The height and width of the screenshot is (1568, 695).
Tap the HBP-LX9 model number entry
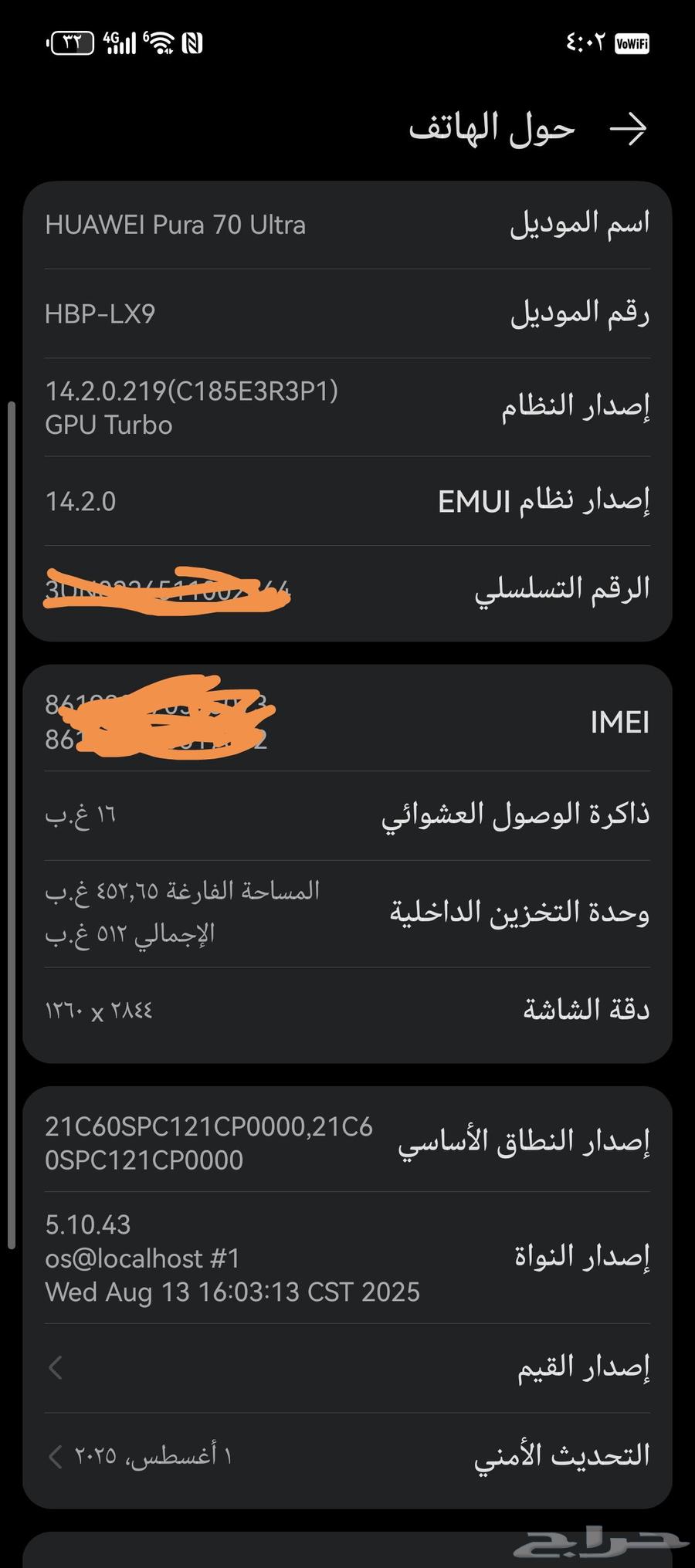347,313
